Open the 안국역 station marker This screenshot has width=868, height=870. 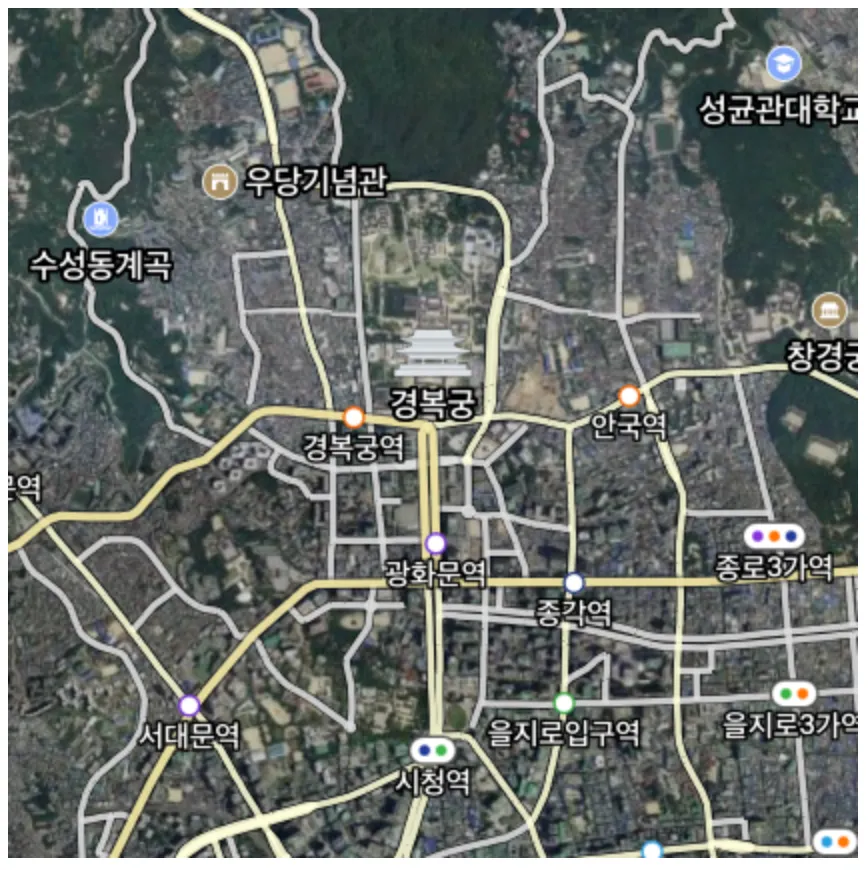point(629,396)
